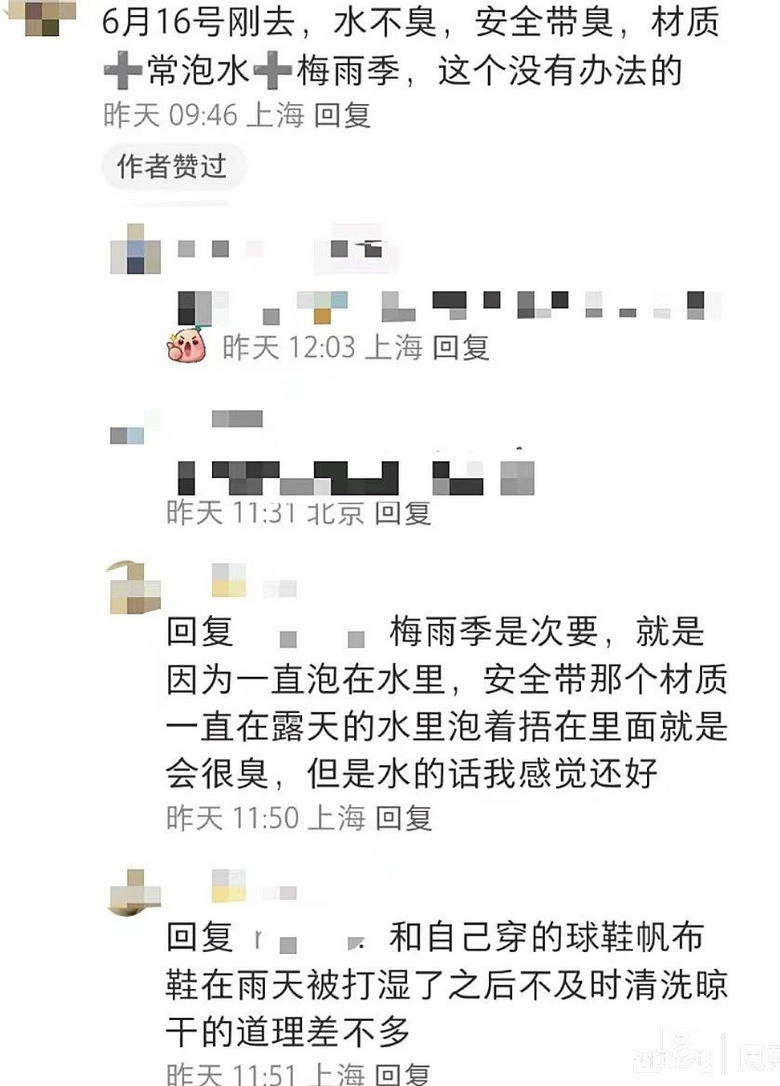Reply to the 12:03 Shanghai comment

(x=460, y=347)
